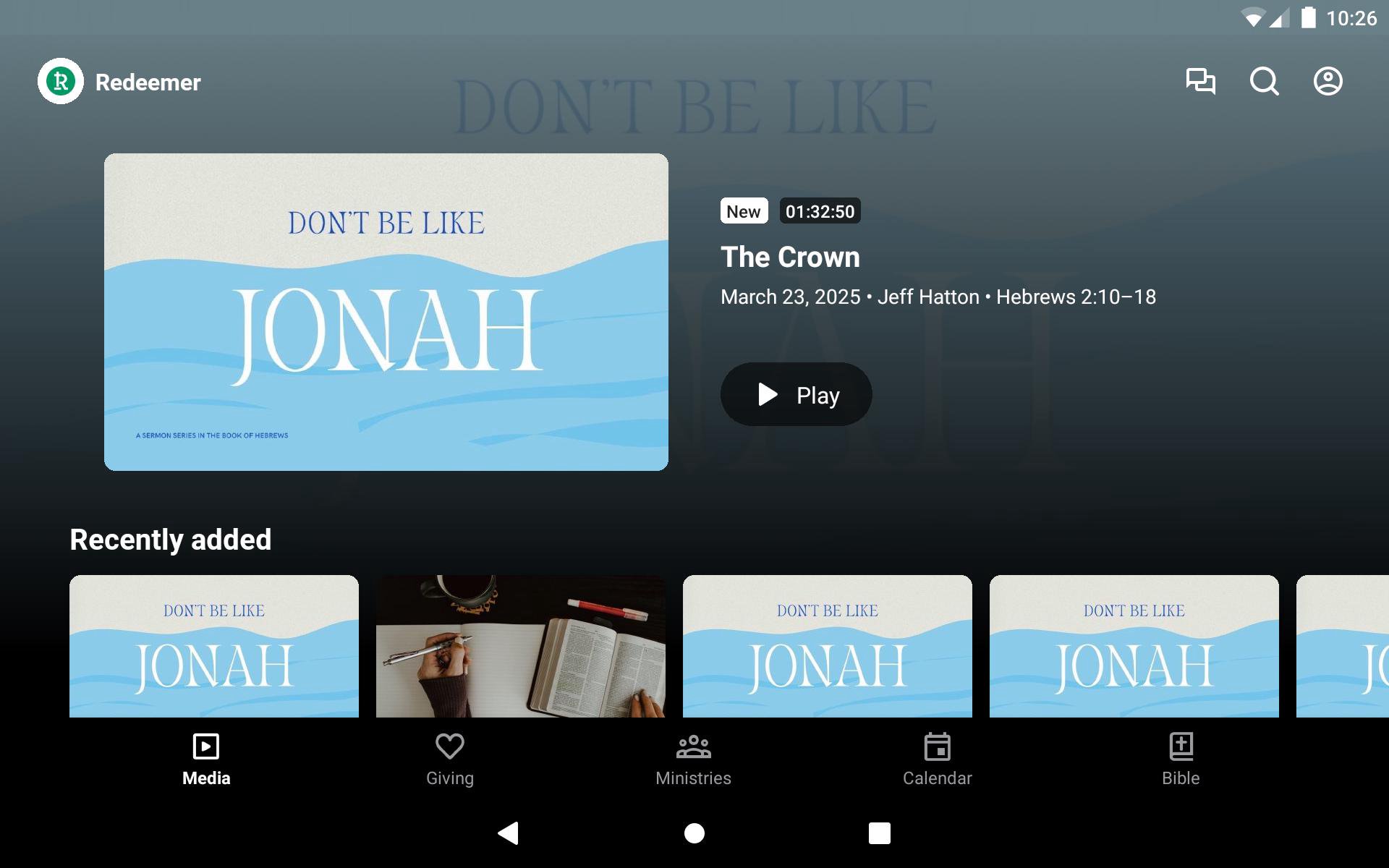
Task: Open the featured Don't Be Like Jonah card
Action: 386,312
